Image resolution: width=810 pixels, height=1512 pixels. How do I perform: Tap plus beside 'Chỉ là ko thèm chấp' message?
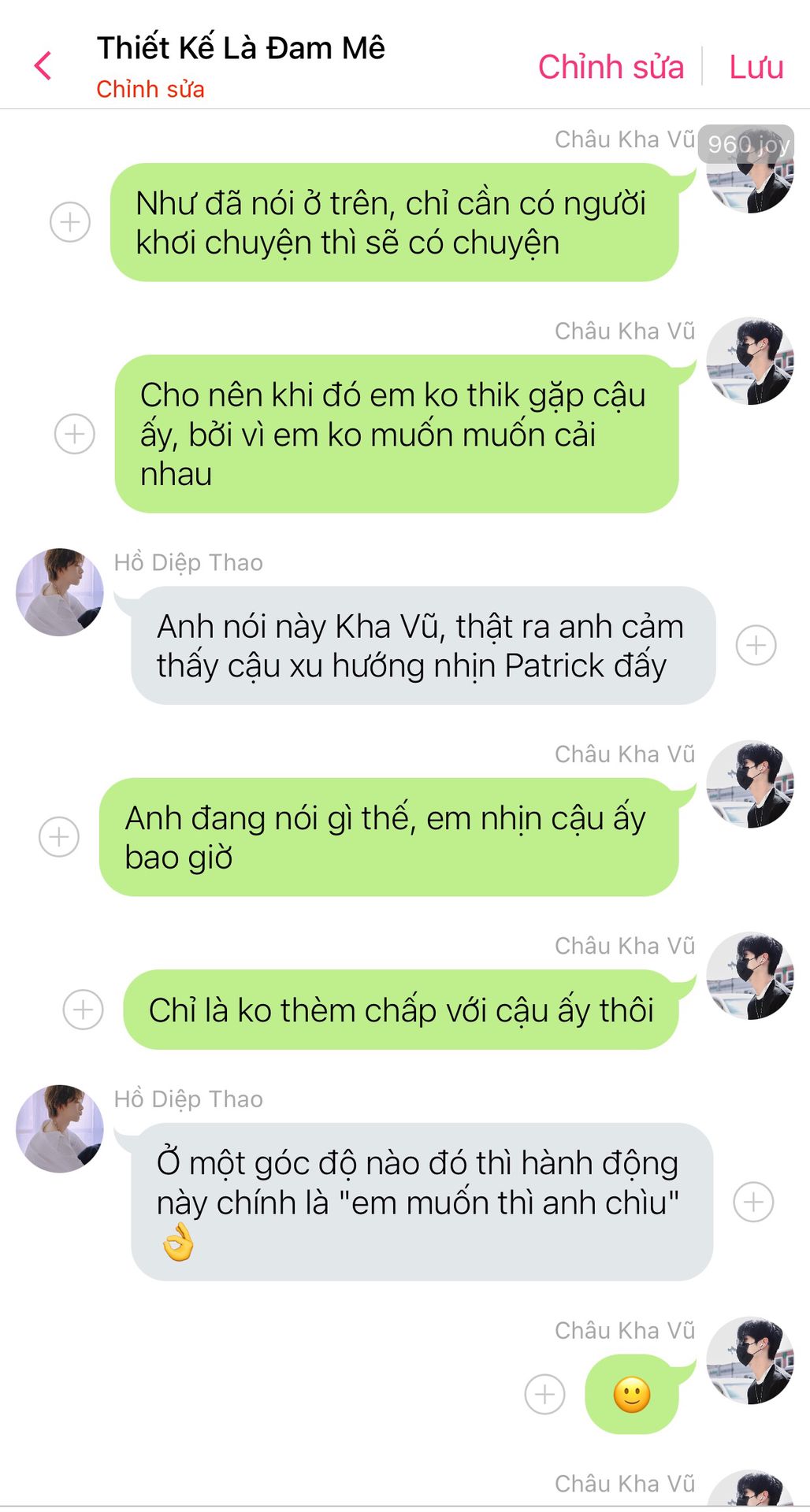[x=83, y=1010]
